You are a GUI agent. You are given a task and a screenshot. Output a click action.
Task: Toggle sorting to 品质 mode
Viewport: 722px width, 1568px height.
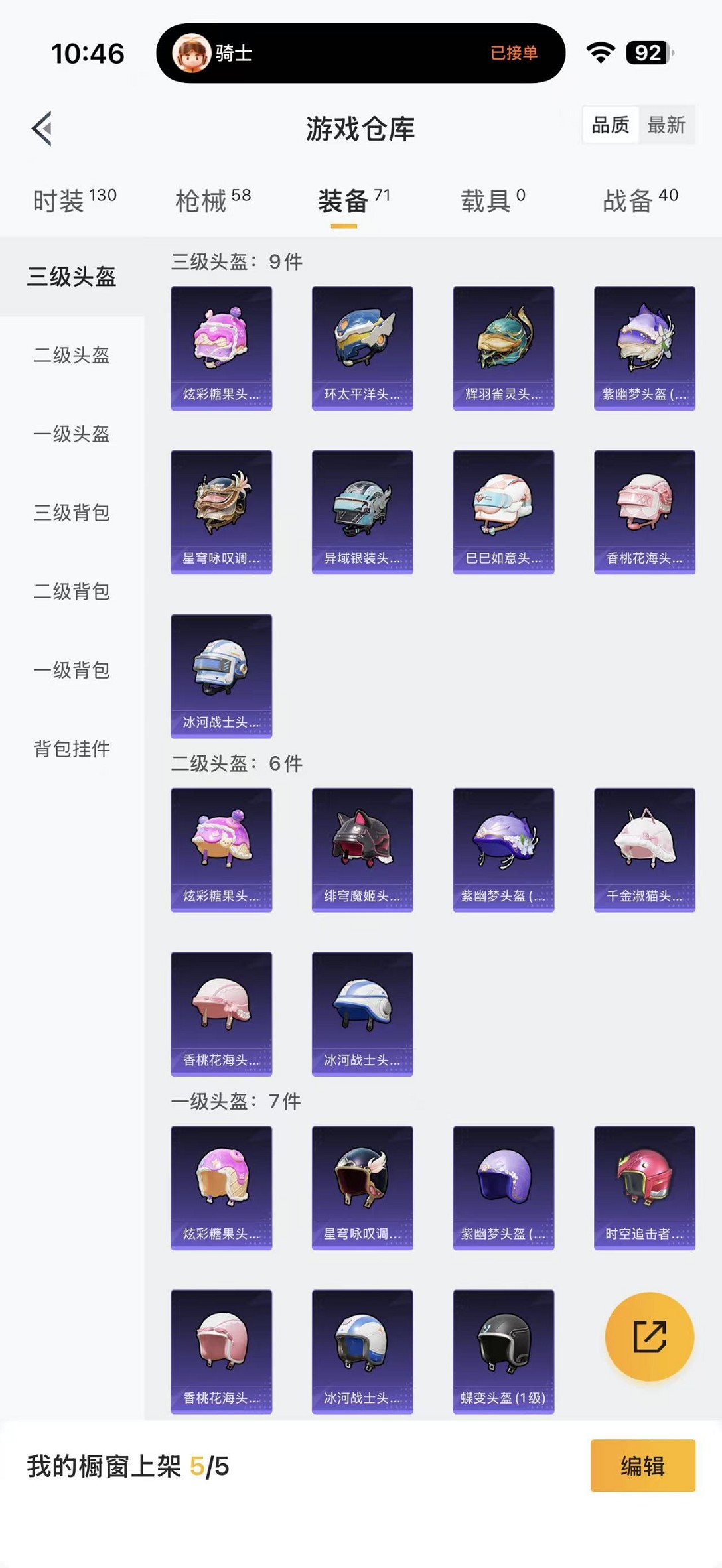(x=611, y=126)
